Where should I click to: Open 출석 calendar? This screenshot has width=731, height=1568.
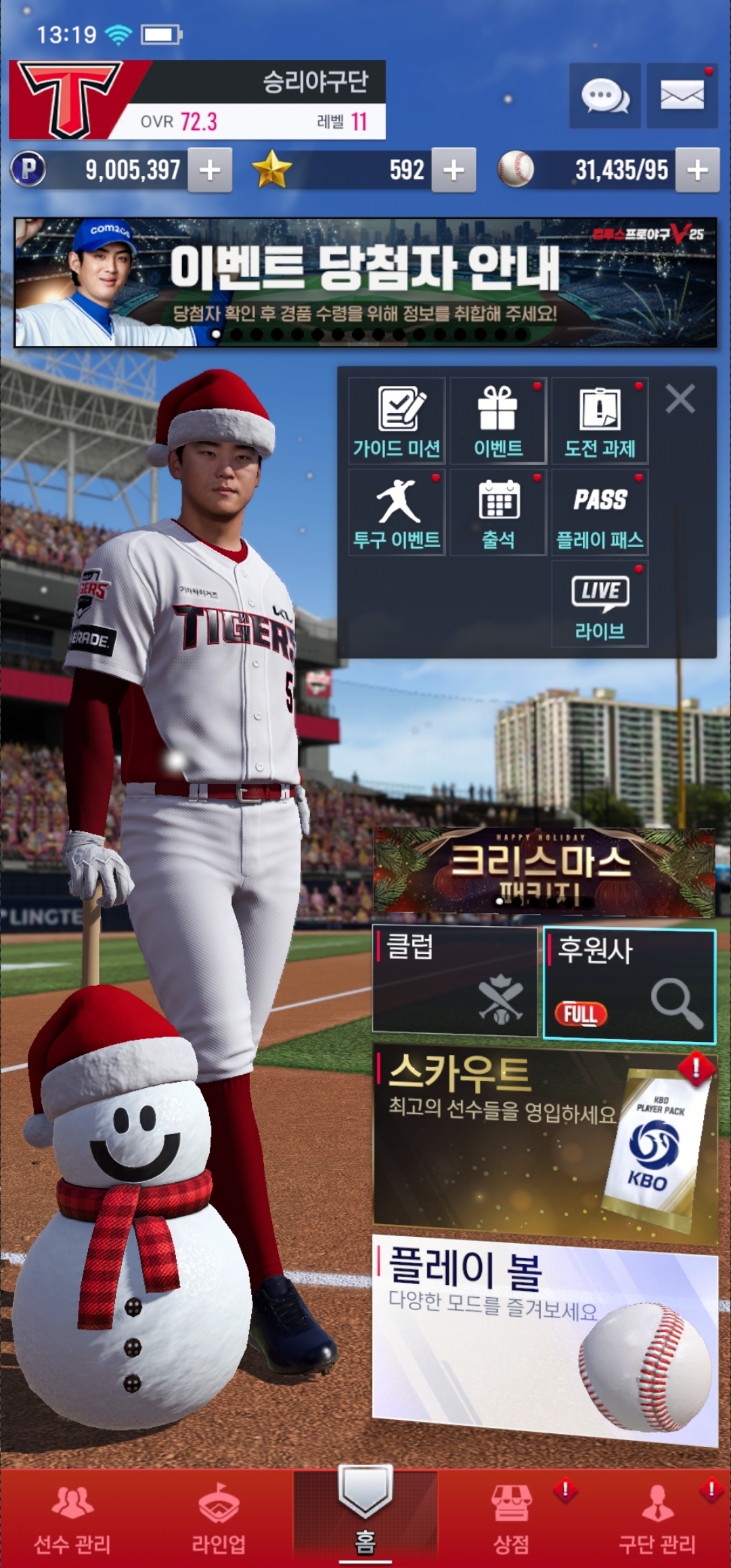tap(498, 512)
